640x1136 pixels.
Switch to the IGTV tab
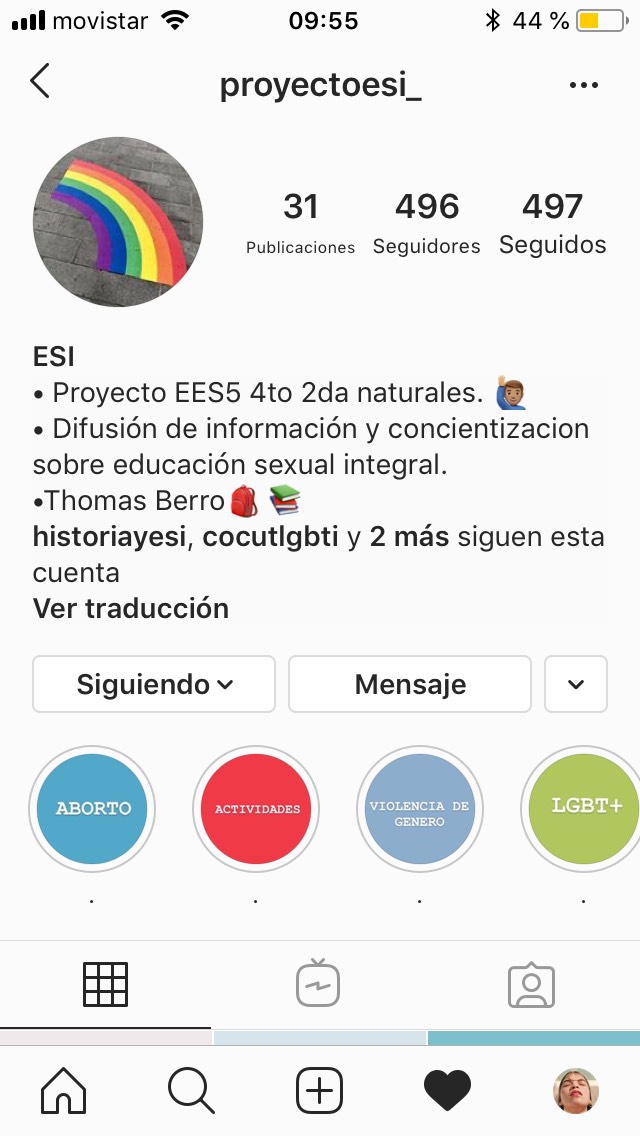(x=318, y=985)
